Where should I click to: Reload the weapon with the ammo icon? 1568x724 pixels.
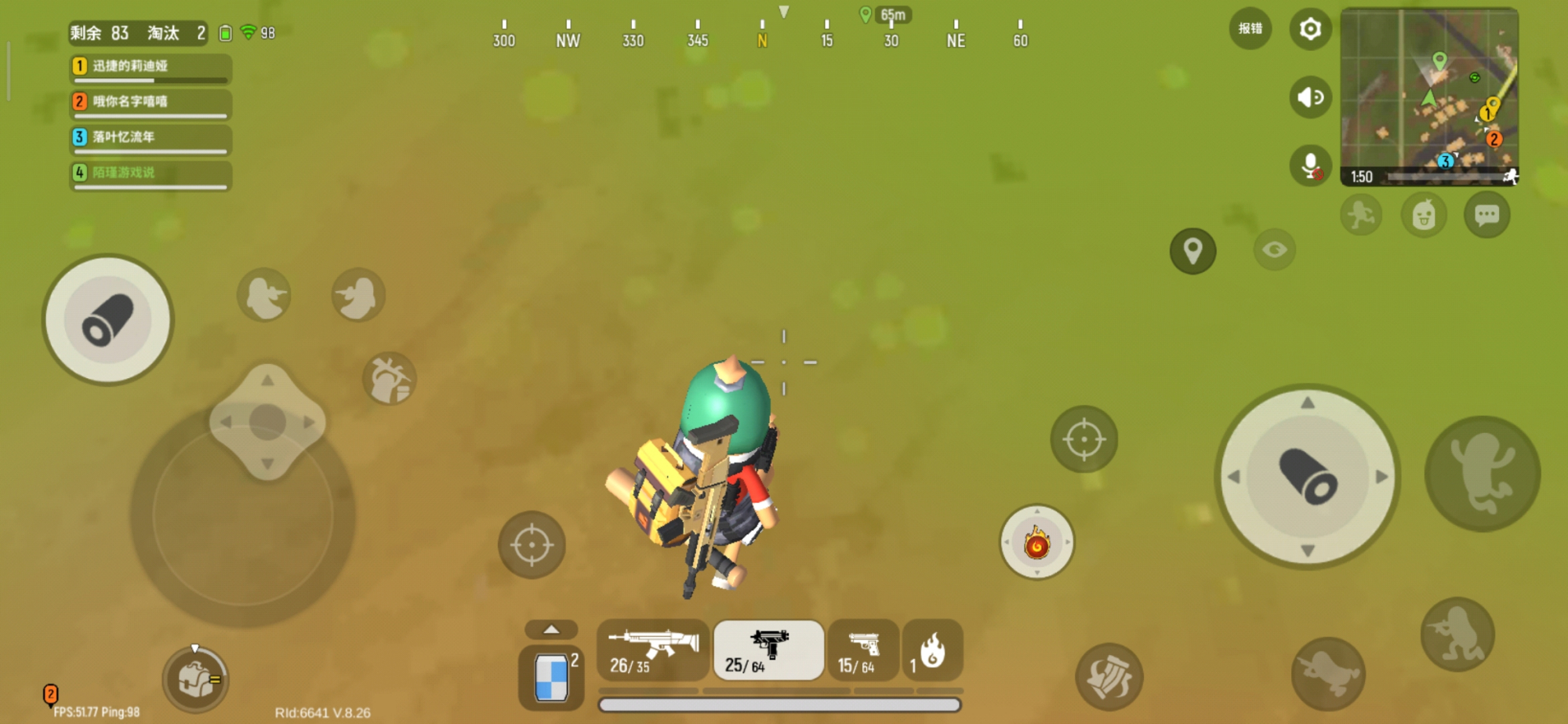1109,676
